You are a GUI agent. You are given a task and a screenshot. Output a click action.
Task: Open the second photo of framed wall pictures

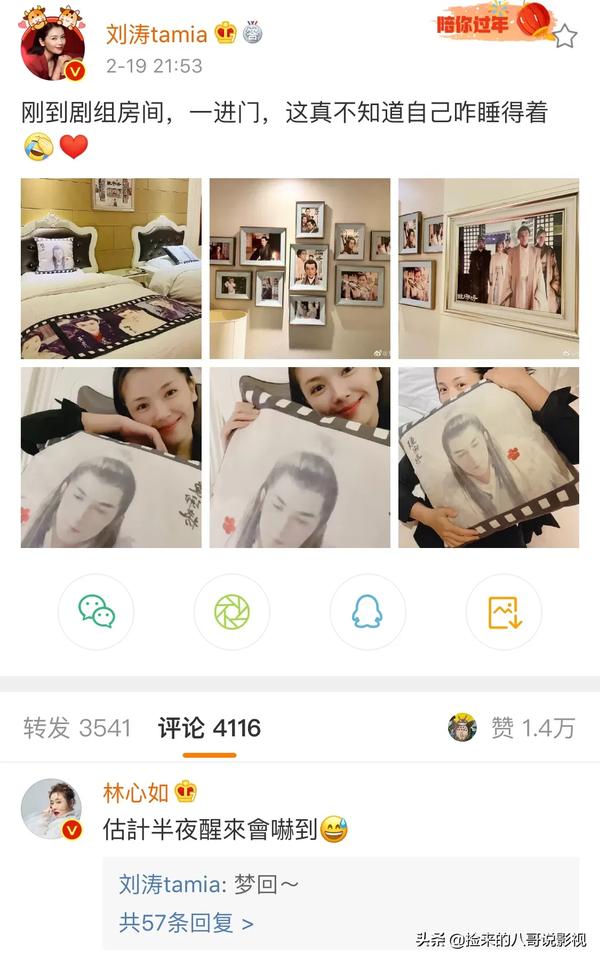(300, 268)
